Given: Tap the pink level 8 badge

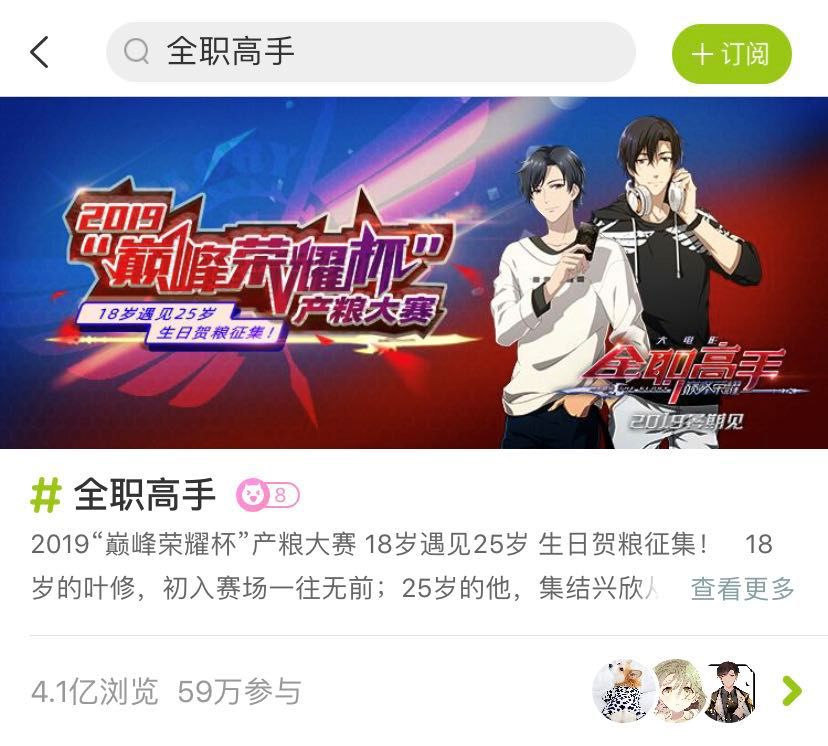Looking at the screenshot, I should (267, 495).
